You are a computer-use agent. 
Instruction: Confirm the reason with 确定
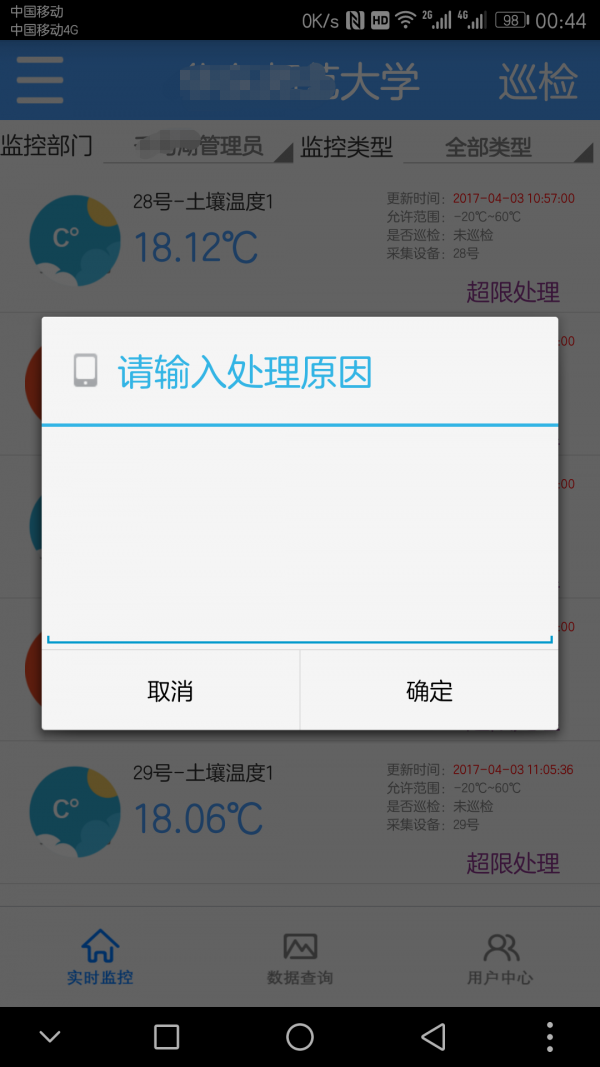tap(429, 691)
